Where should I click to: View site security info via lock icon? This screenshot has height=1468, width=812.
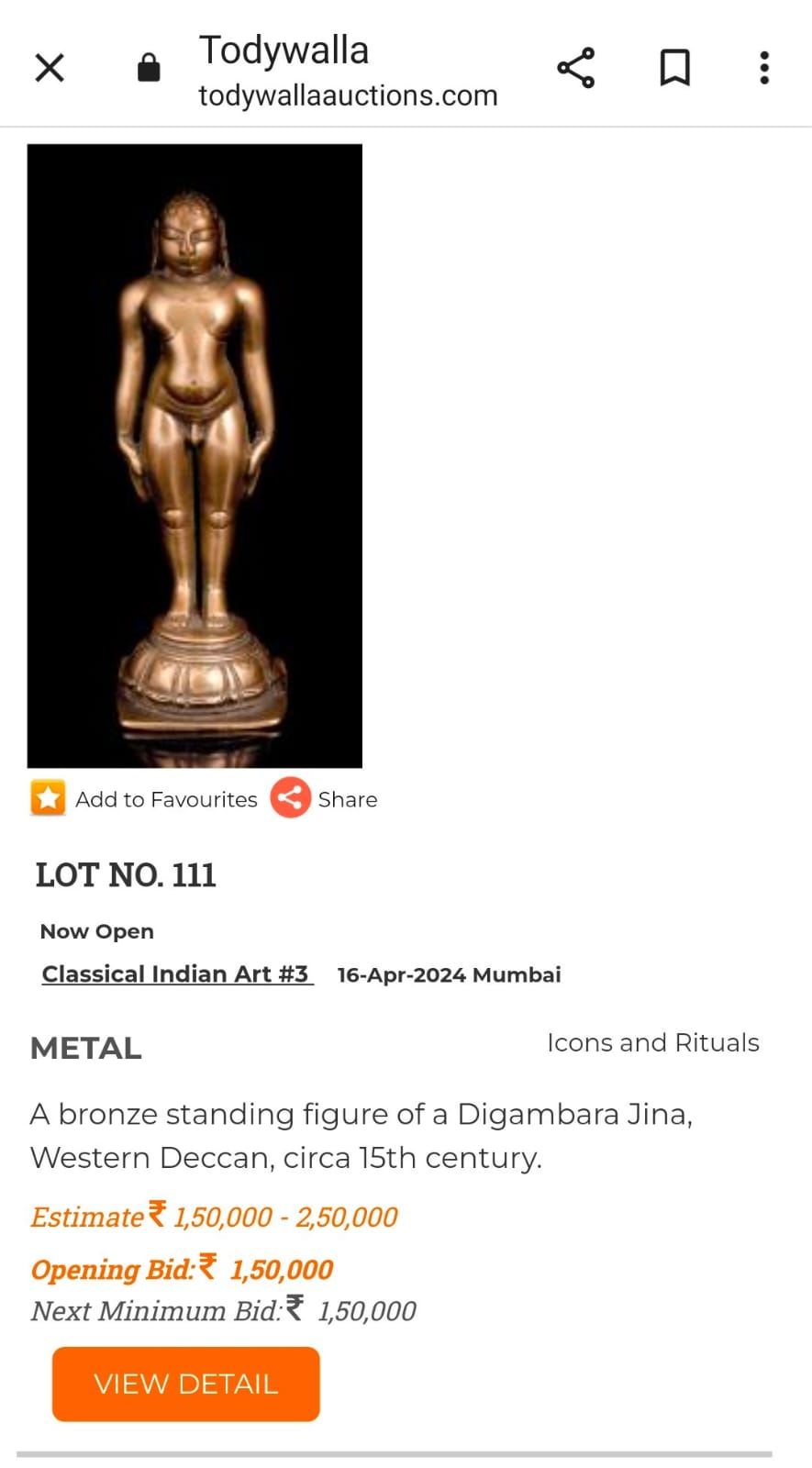(x=149, y=68)
